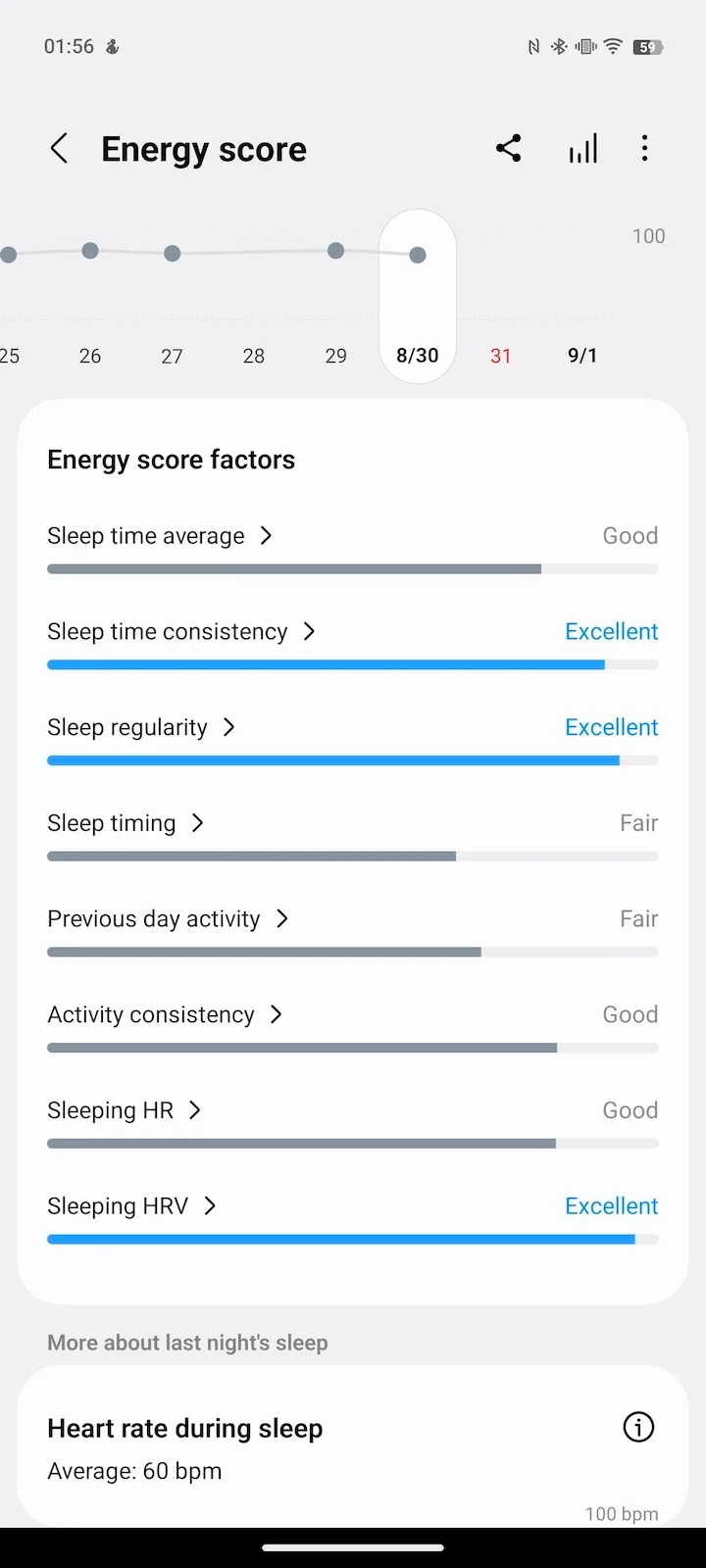
Task: Select the 29 data point on chart
Action: [335, 252]
